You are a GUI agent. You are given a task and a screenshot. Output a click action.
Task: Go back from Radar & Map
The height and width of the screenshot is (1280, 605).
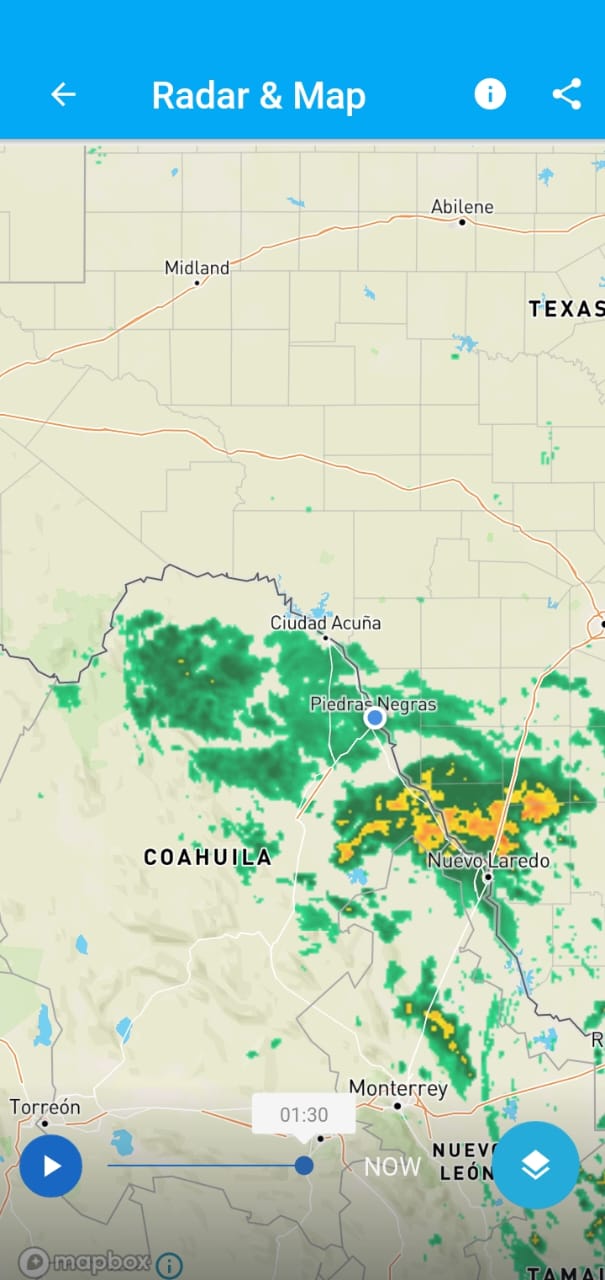(x=63, y=95)
